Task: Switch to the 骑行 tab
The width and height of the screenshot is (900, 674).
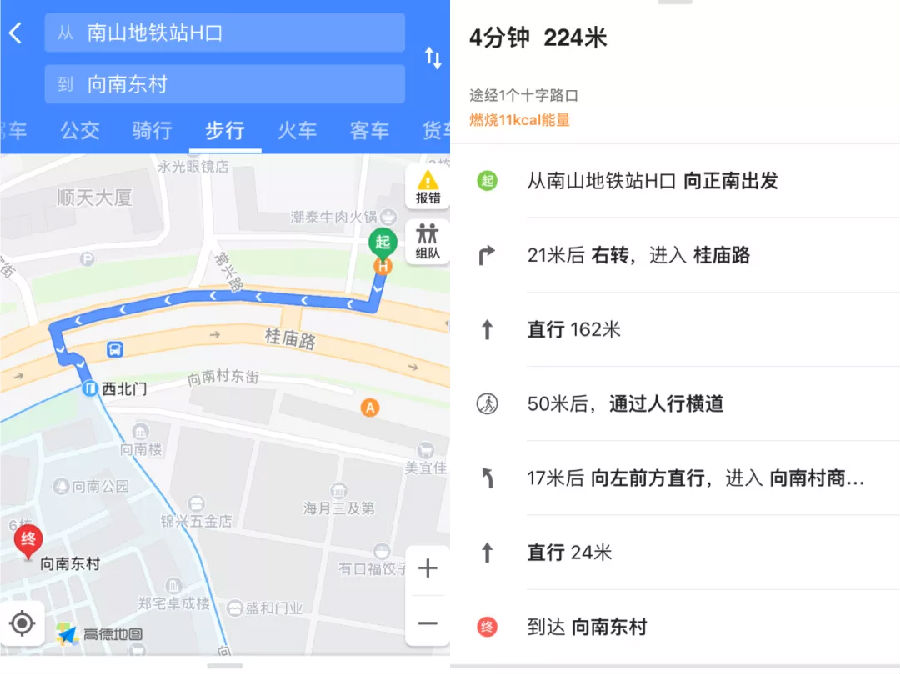Action: point(152,130)
